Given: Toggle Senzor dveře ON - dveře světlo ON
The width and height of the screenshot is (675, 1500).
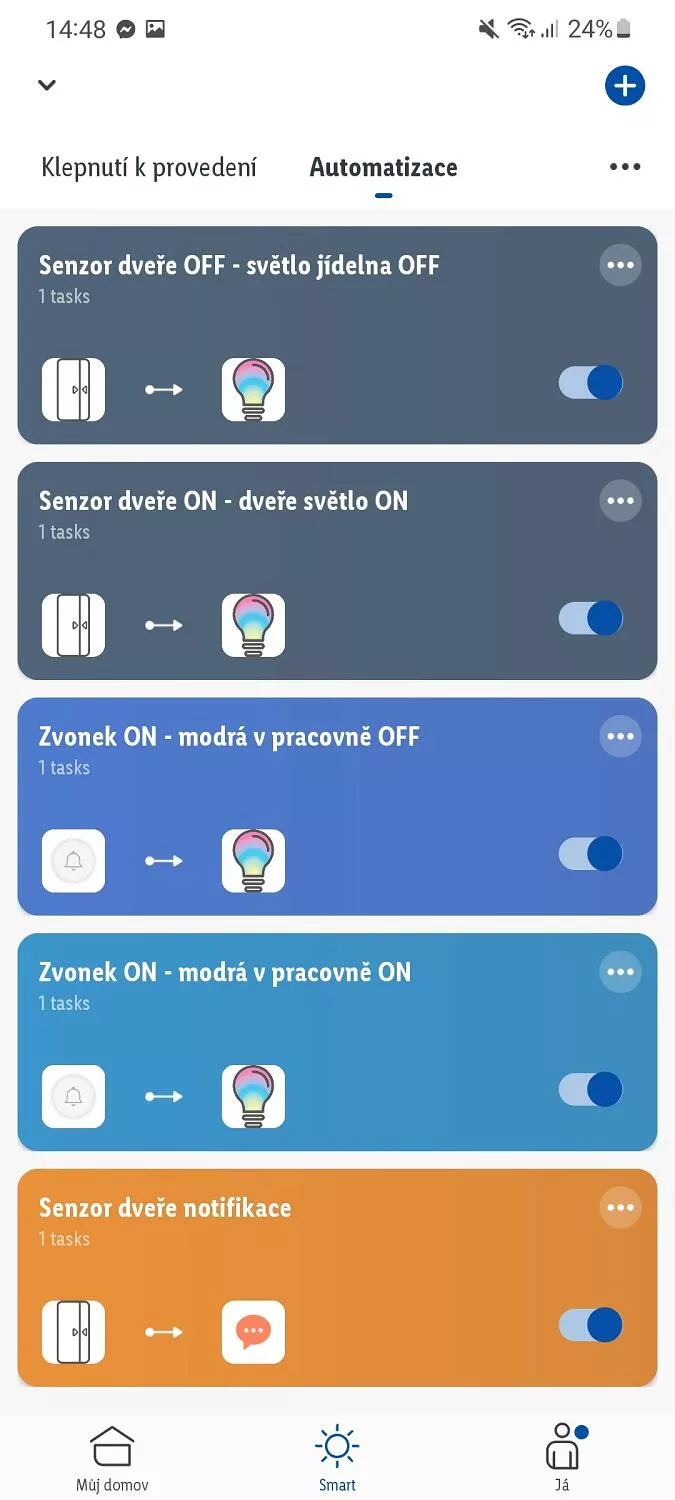Looking at the screenshot, I should pyautogui.click(x=591, y=618).
